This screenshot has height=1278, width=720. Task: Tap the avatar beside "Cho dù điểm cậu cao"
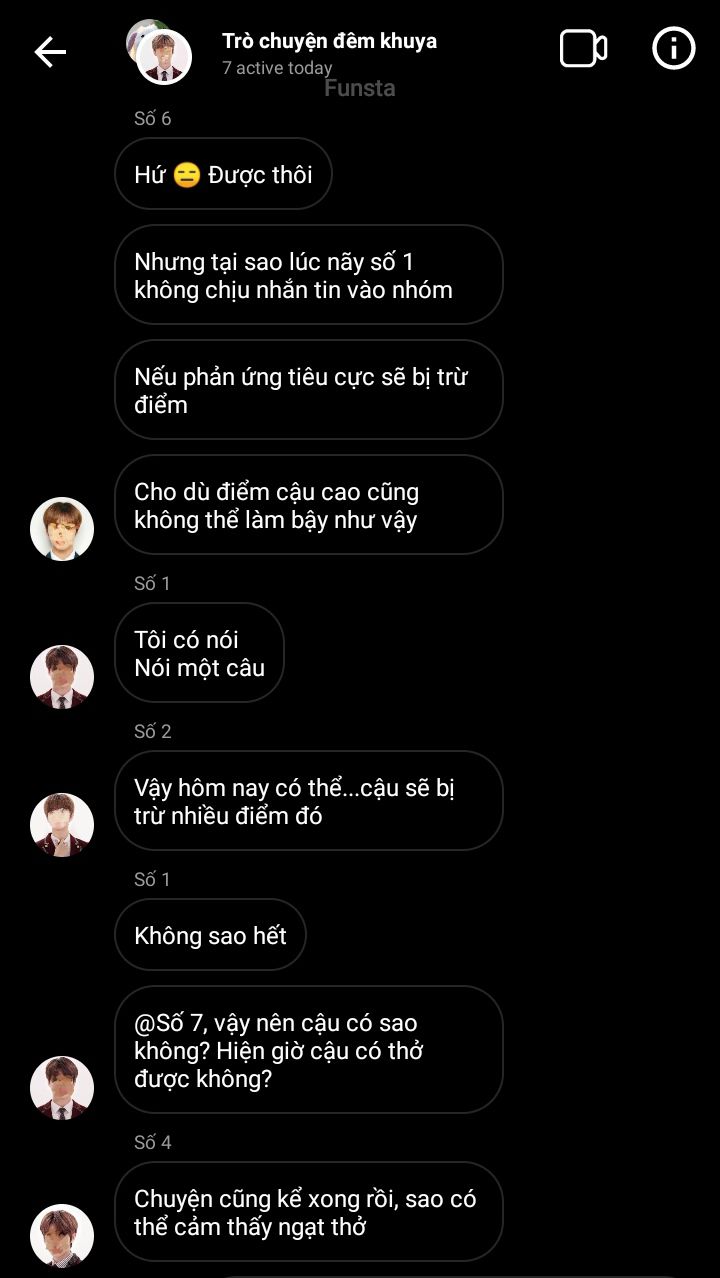(x=62, y=529)
